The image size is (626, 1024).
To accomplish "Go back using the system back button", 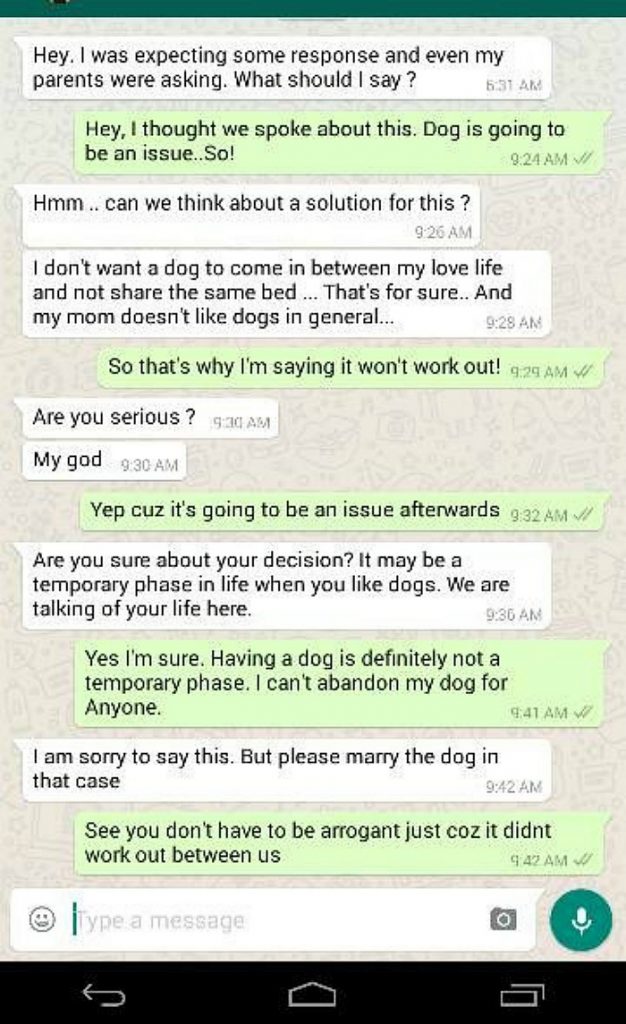I will tap(104, 994).
